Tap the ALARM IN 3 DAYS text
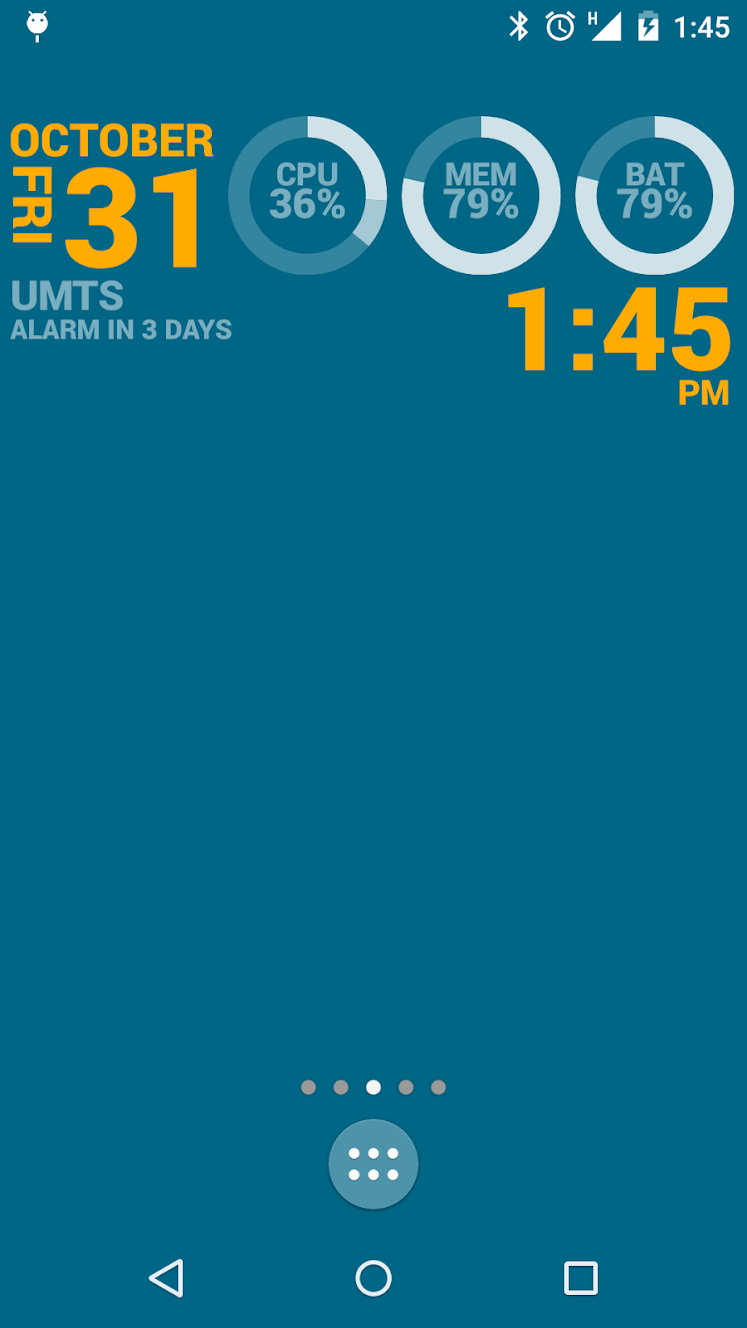 pos(120,330)
